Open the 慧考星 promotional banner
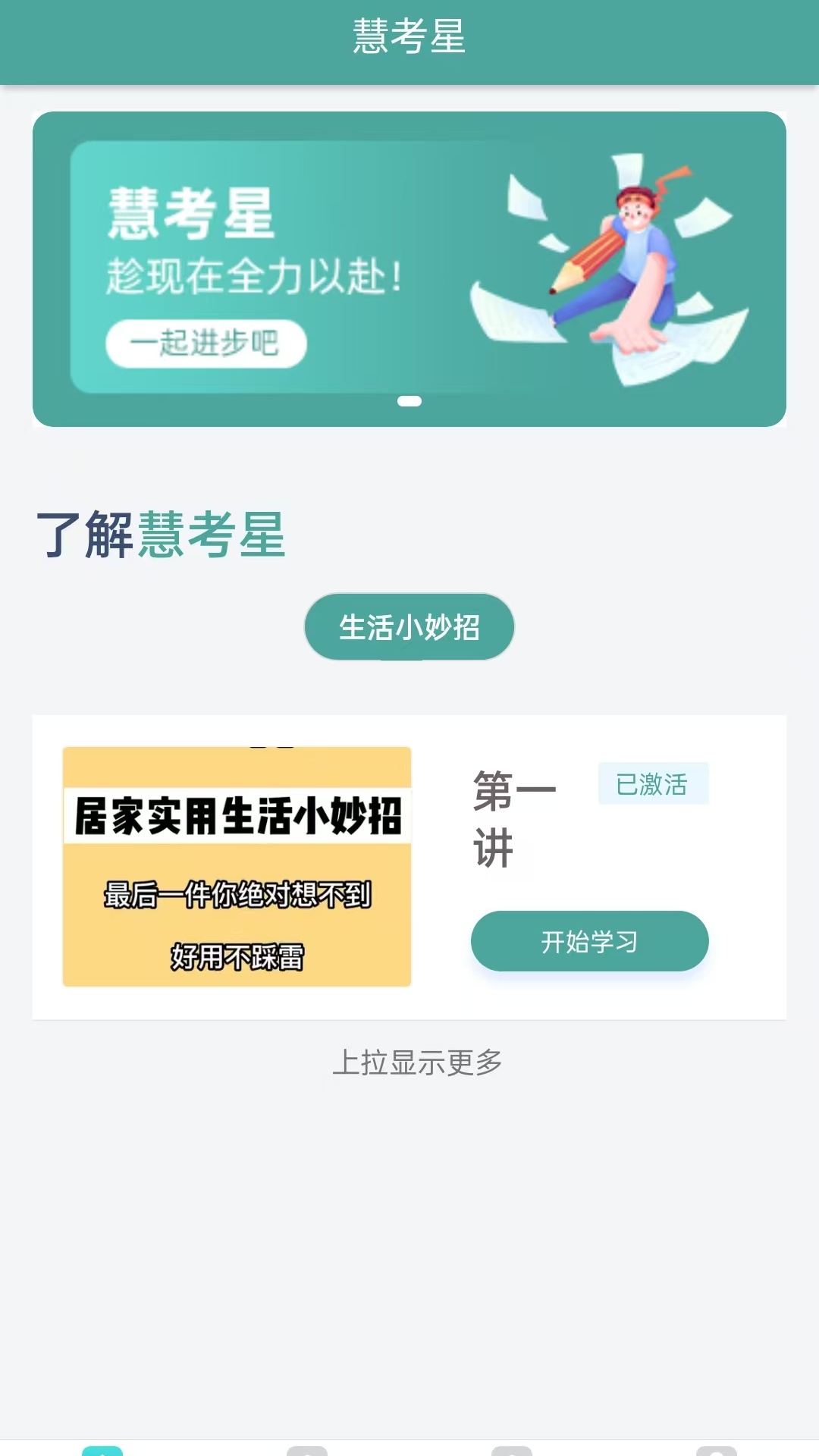Viewport: 819px width, 1456px height. click(x=409, y=269)
